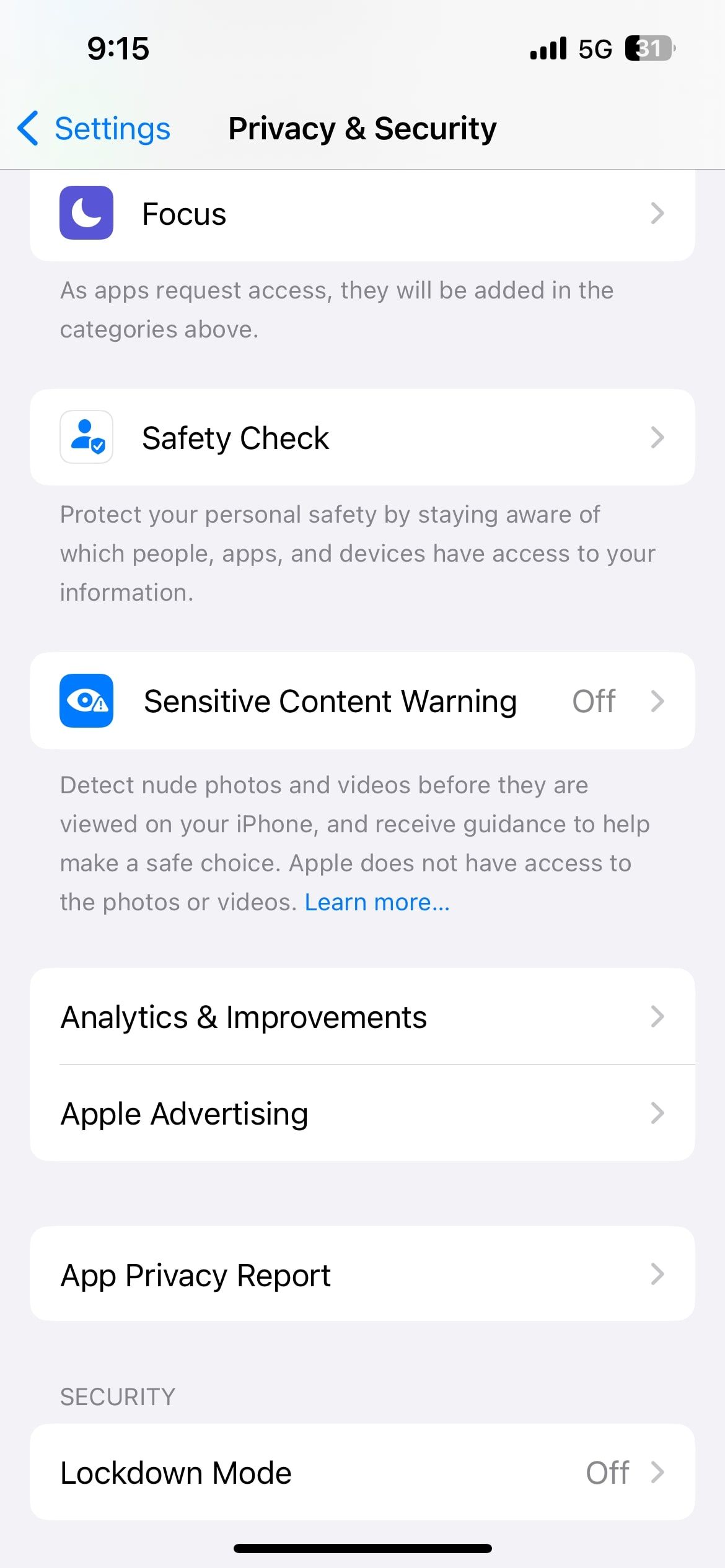The width and height of the screenshot is (725, 1568).
Task: Tap the Learn more link
Action: point(377,902)
